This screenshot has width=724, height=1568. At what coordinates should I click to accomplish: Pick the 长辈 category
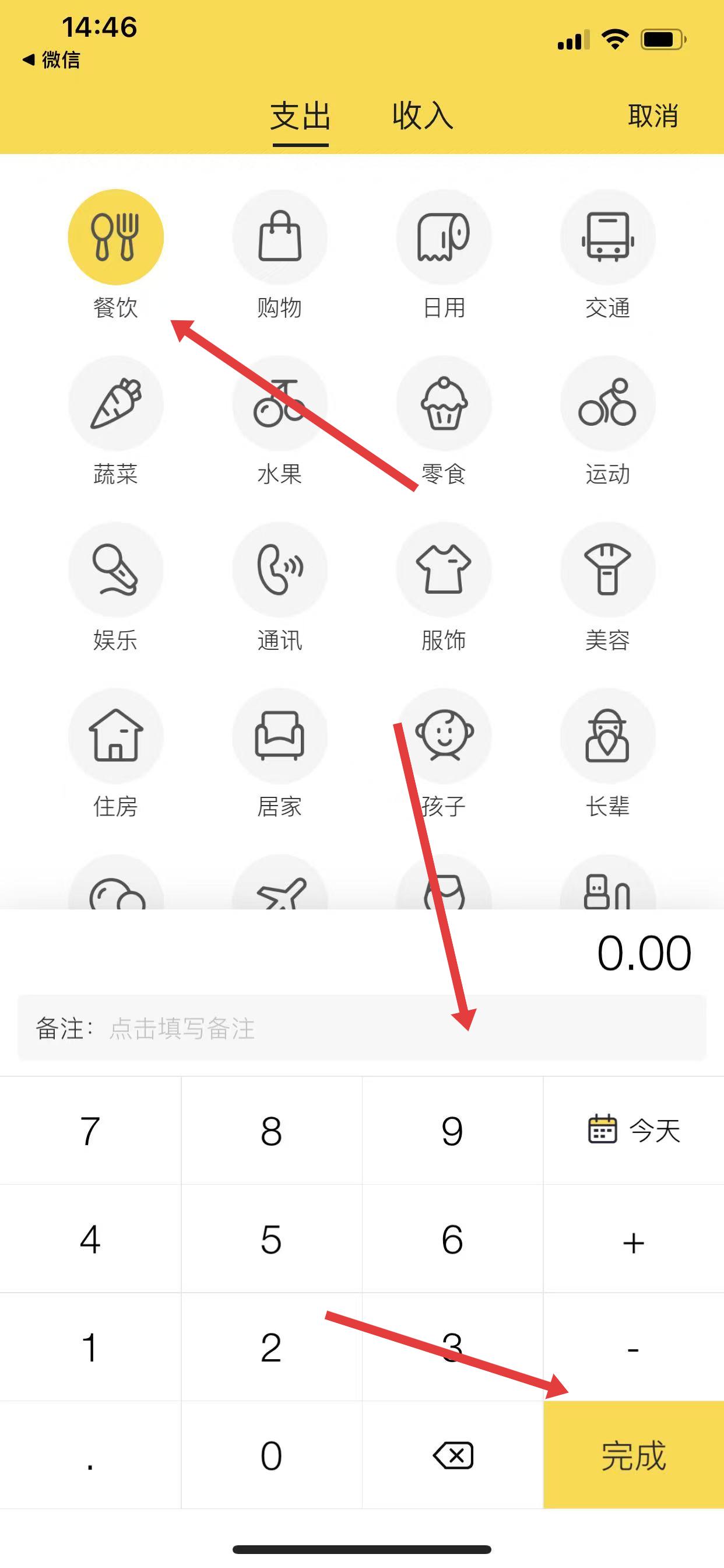pos(608,736)
